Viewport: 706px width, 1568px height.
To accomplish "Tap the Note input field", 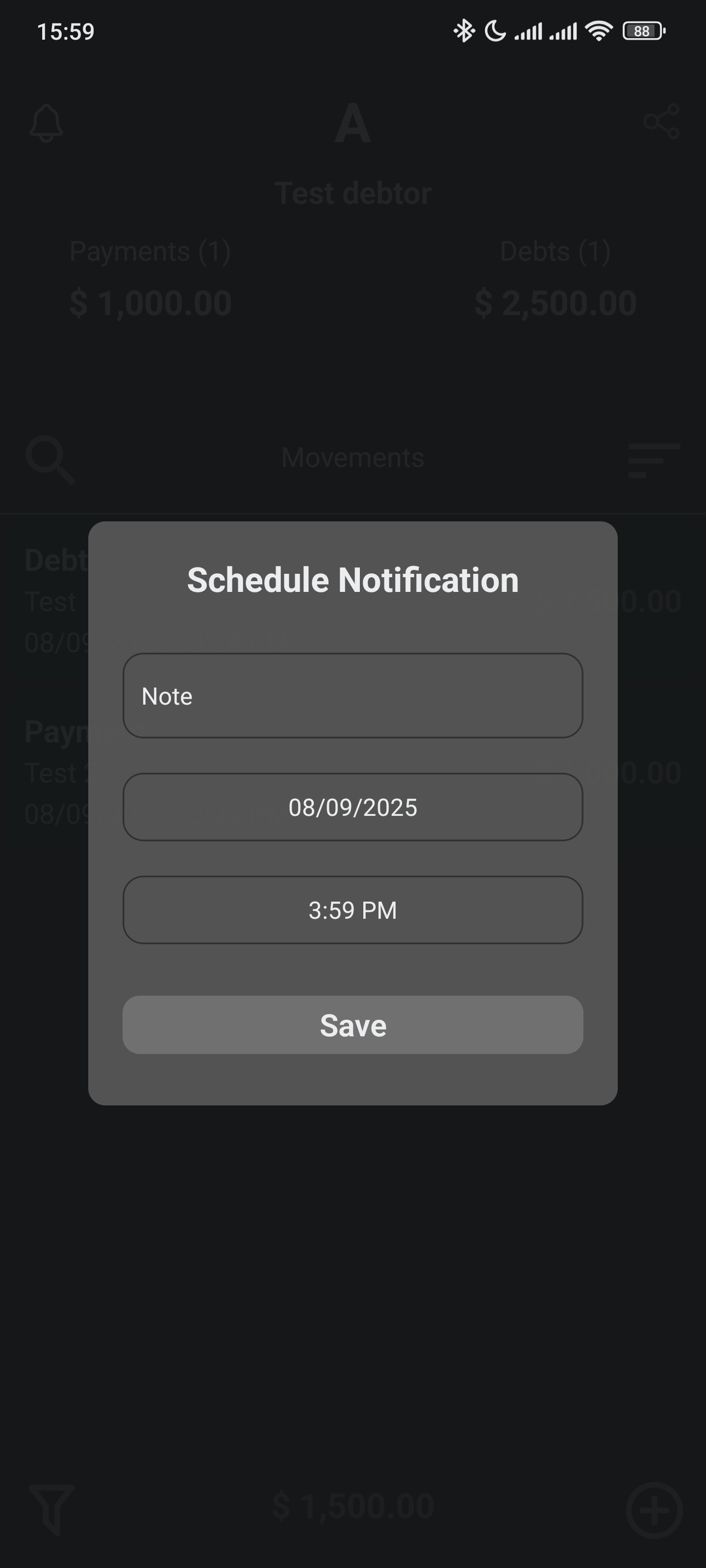I will pos(353,695).
